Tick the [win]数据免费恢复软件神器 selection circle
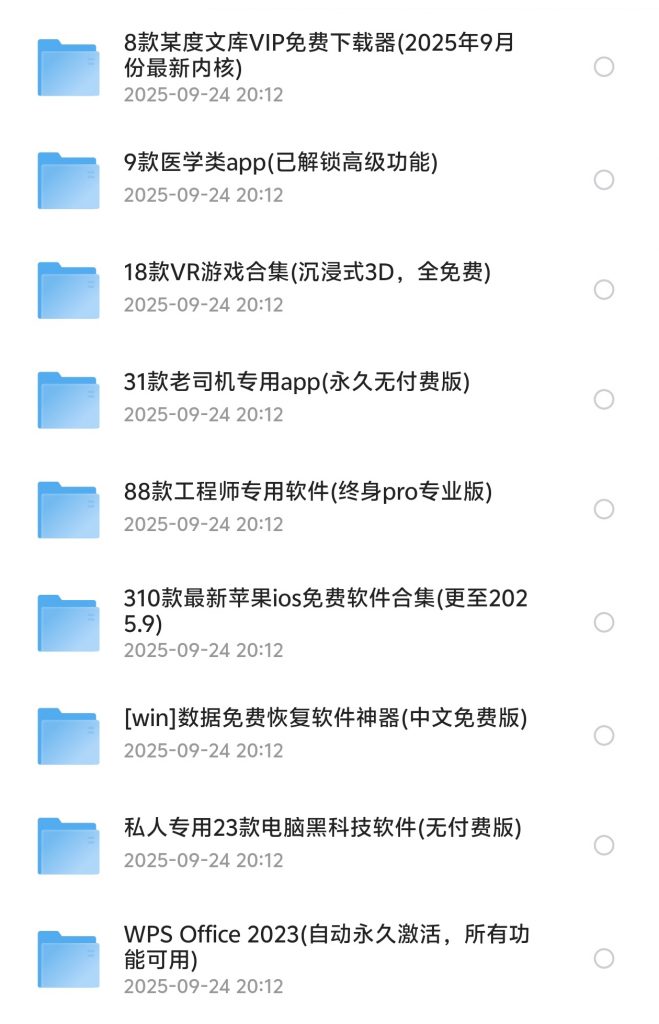The height and width of the screenshot is (1024, 659). tap(604, 736)
